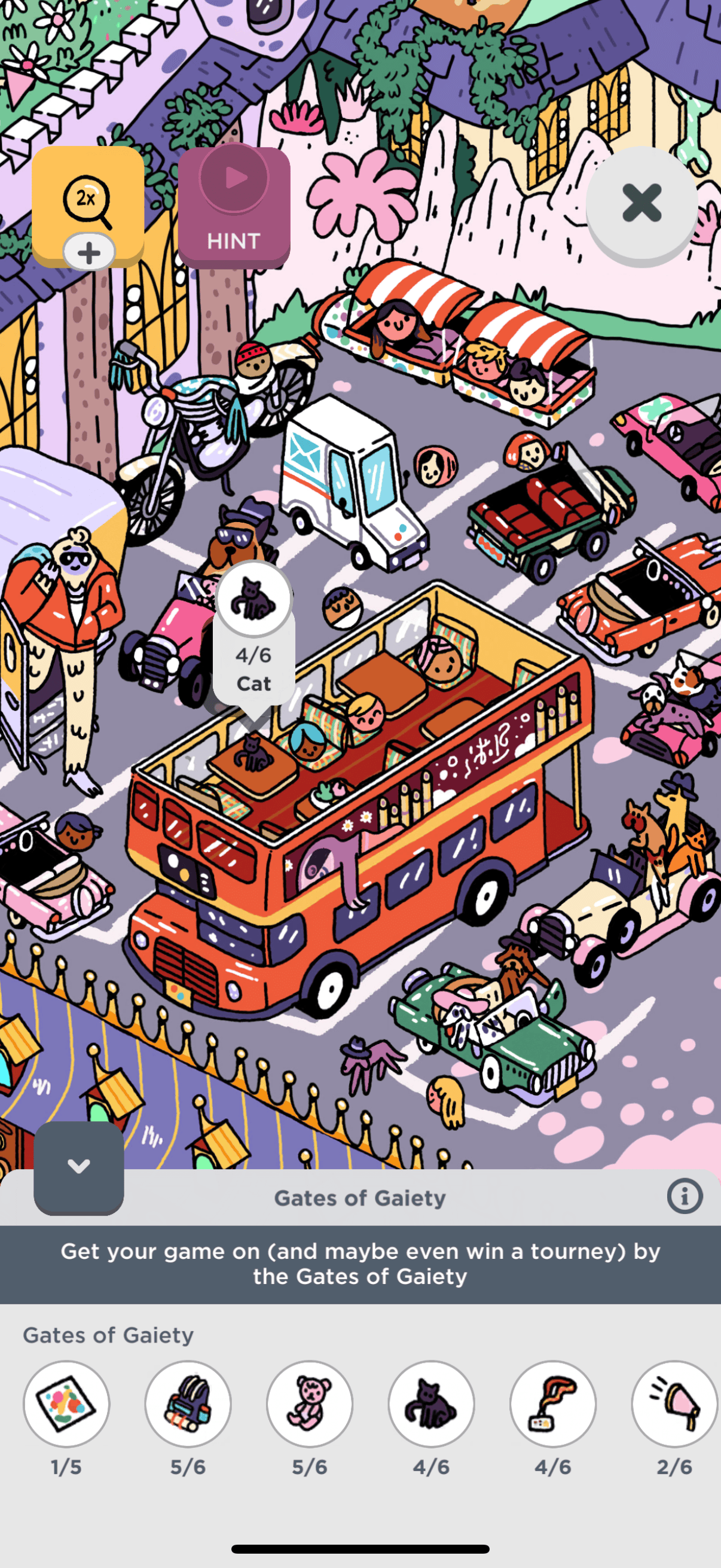Play the HINT video button
721x1568 pixels.
tap(234, 205)
